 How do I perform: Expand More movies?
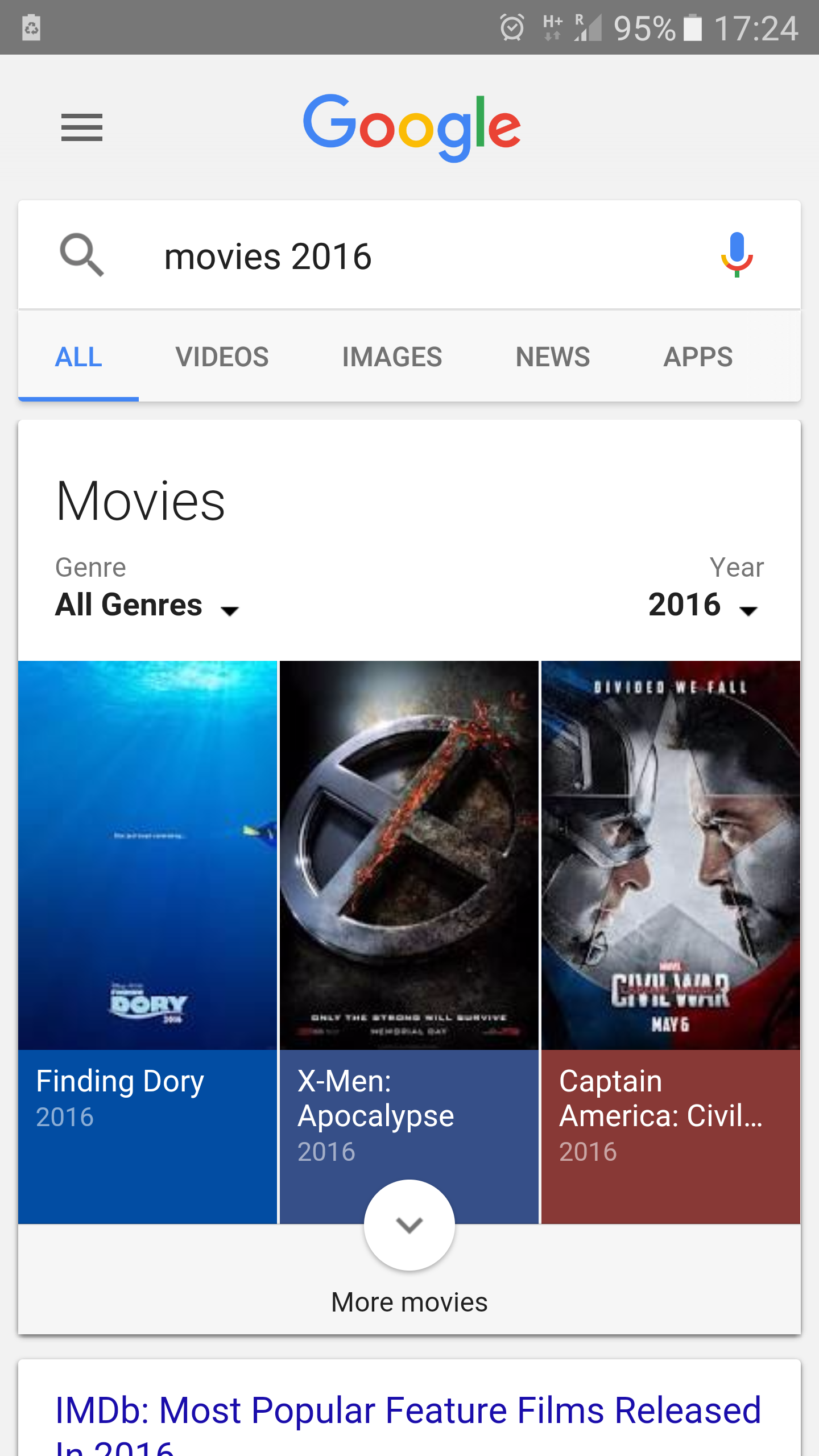coord(409,1226)
